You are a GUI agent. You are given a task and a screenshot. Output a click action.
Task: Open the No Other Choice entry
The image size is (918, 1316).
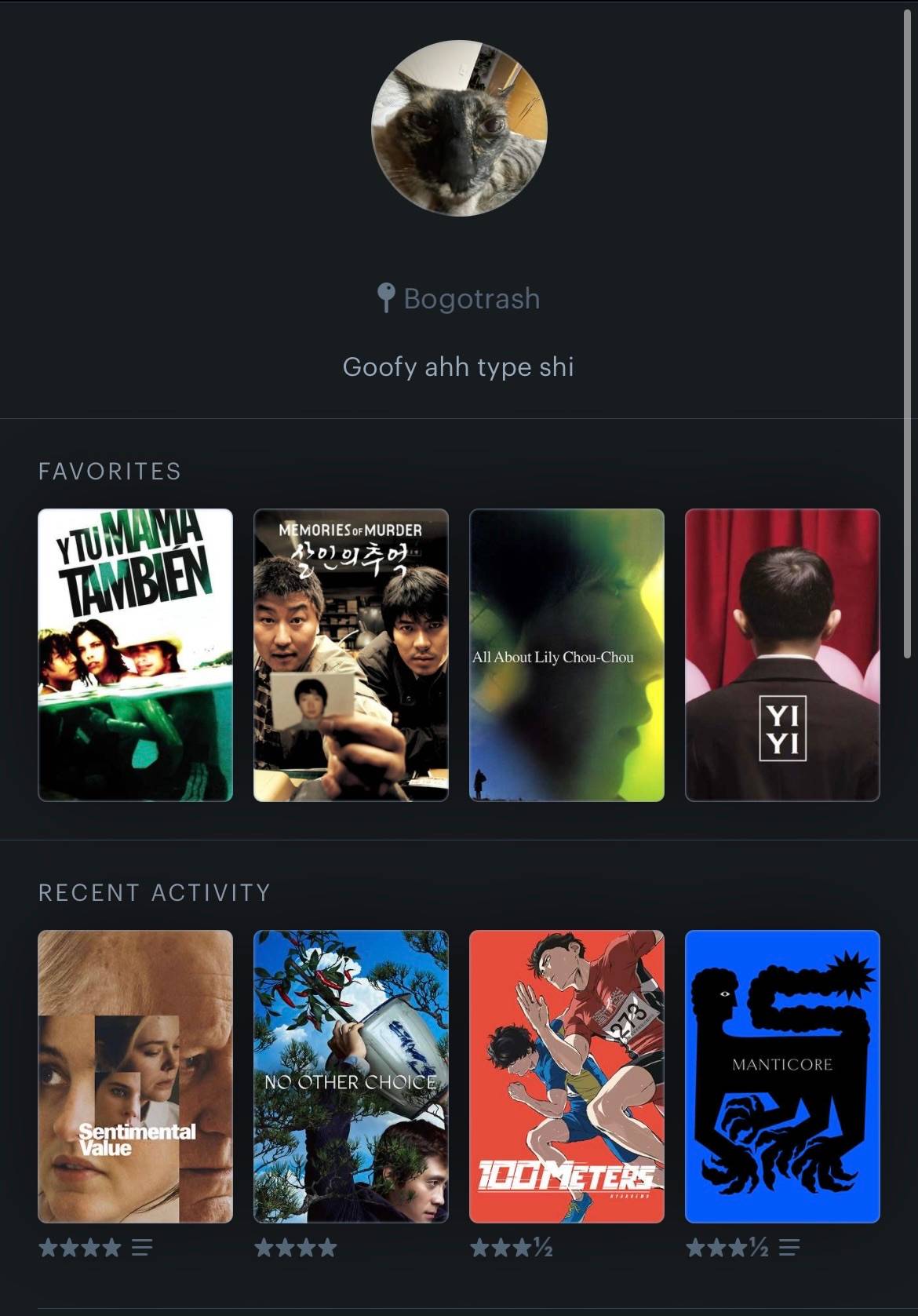pyautogui.click(x=351, y=1077)
